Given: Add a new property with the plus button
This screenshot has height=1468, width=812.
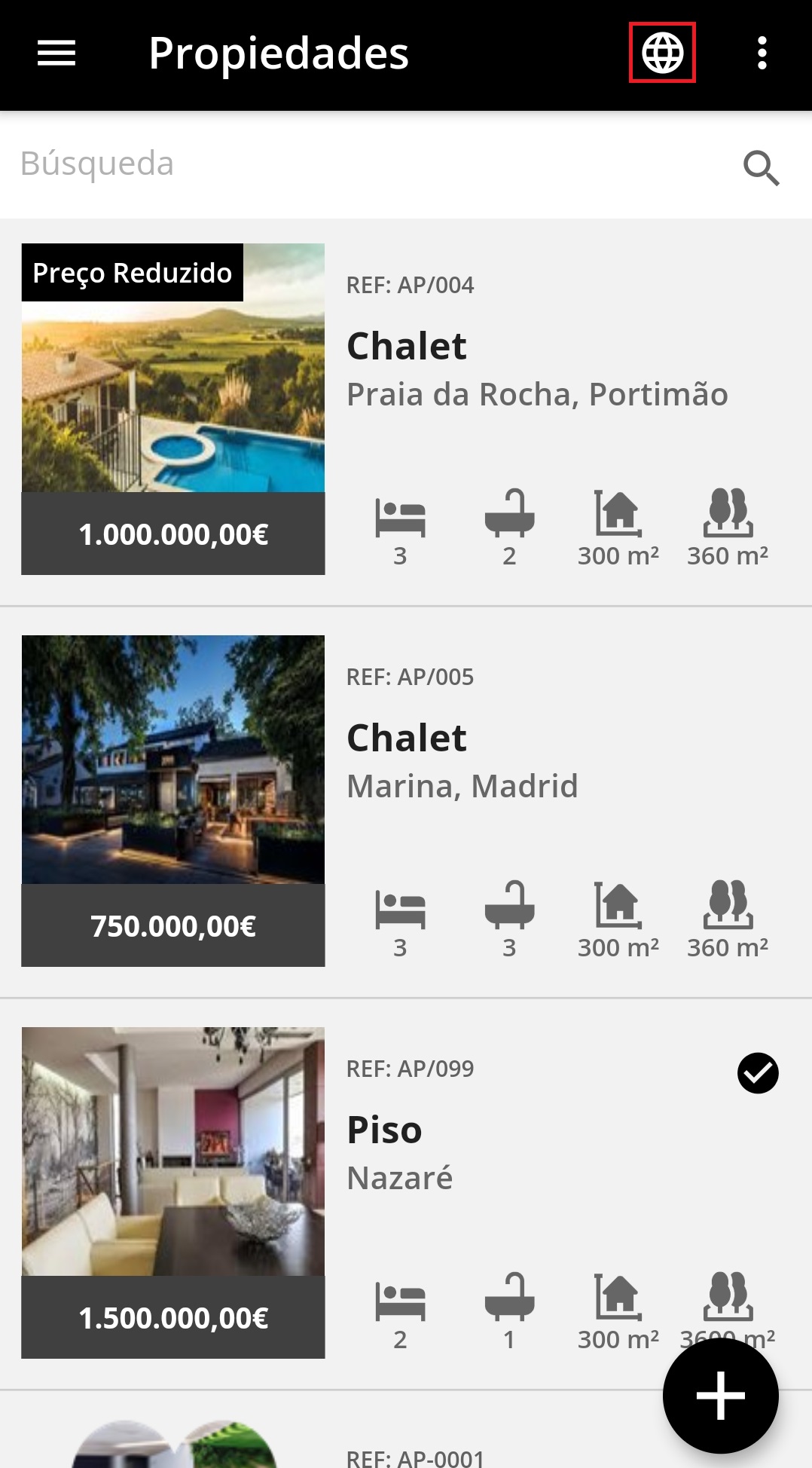Looking at the screenshot, I should pos(720,1395).
